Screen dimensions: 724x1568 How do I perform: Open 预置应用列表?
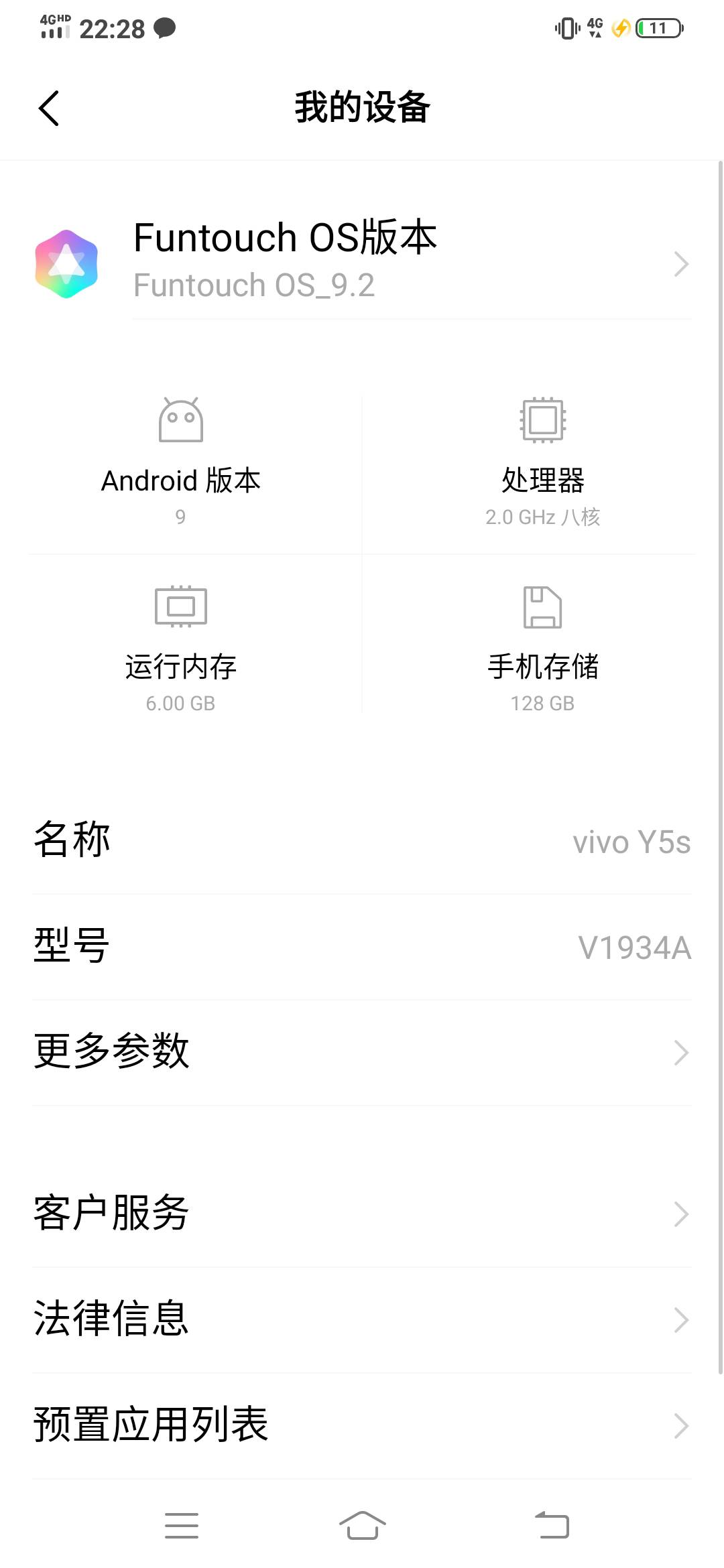362,1425
